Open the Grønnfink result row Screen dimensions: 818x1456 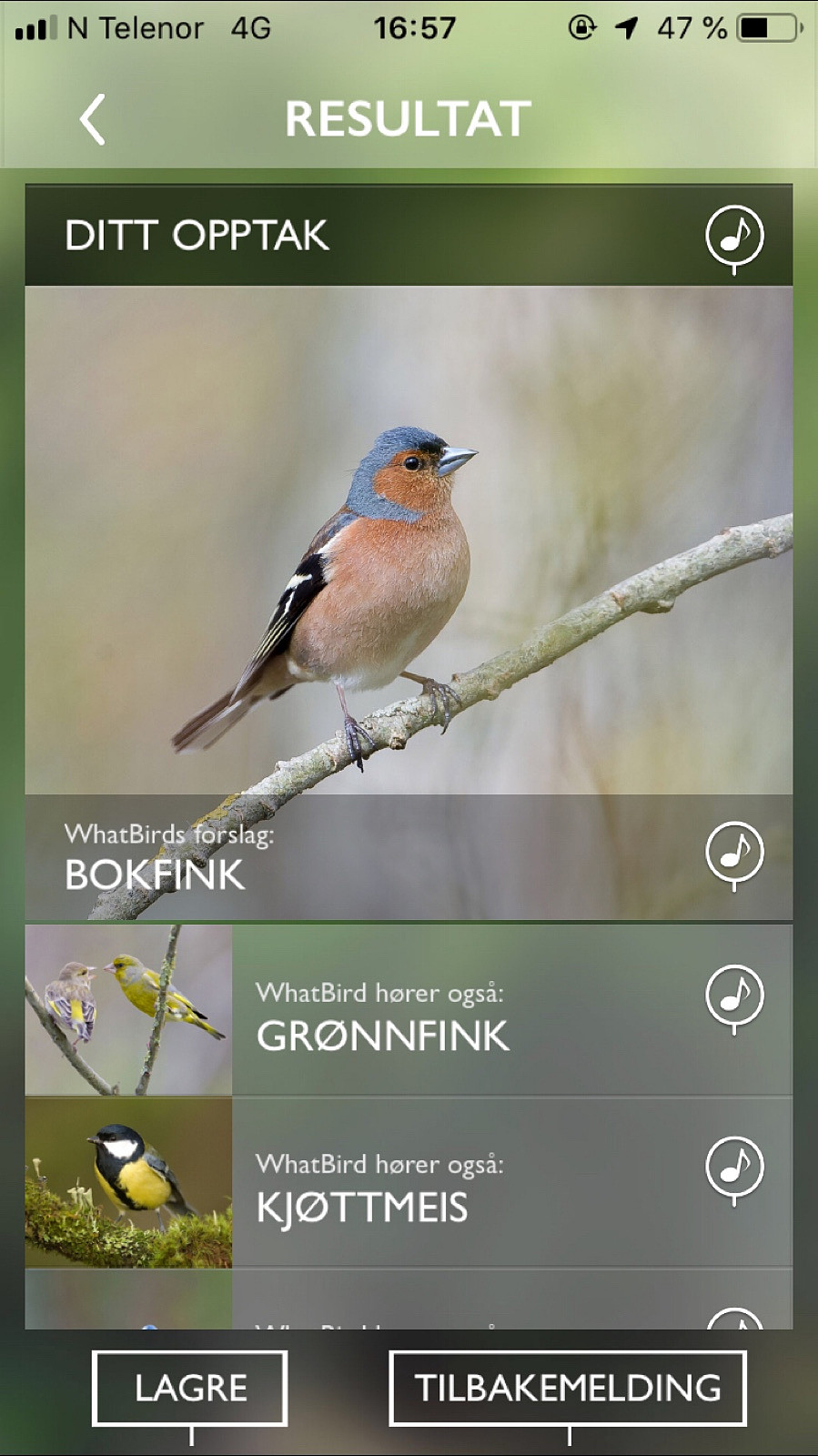[409, 1010]
